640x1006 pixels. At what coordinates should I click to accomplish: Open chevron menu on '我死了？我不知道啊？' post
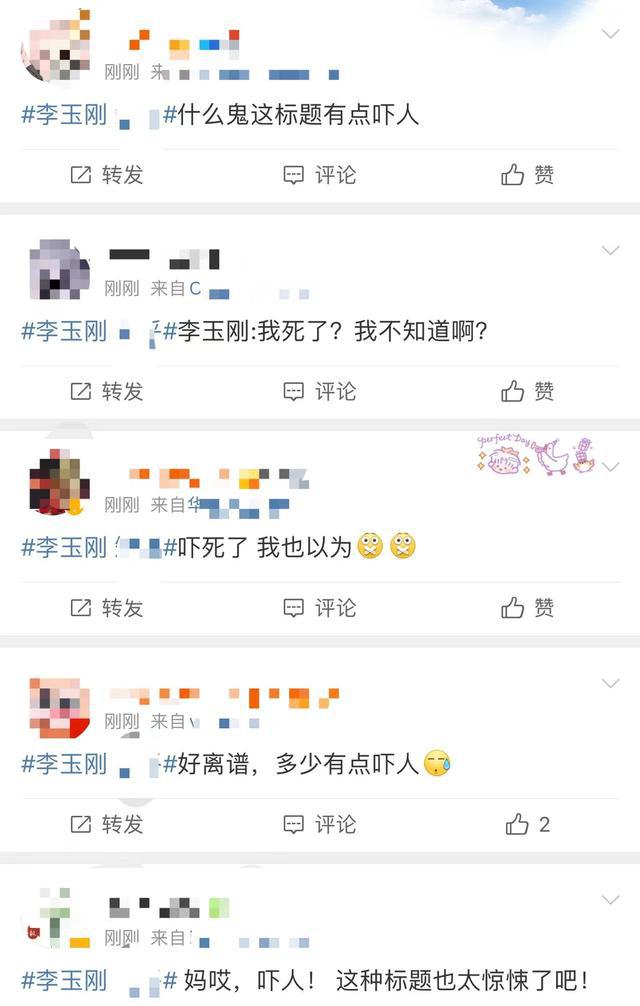610,250
